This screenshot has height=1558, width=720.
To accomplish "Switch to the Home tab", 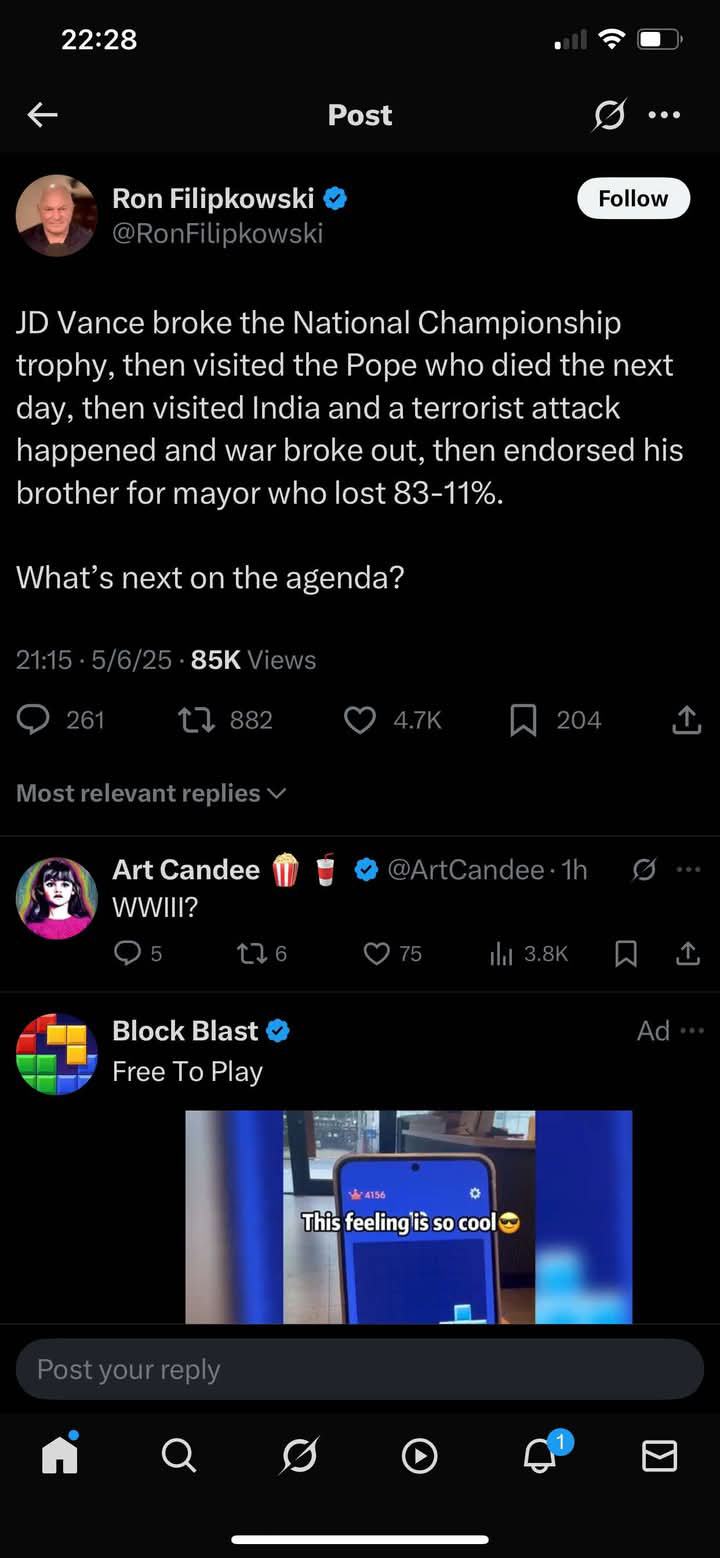I will click(60, 1455).
